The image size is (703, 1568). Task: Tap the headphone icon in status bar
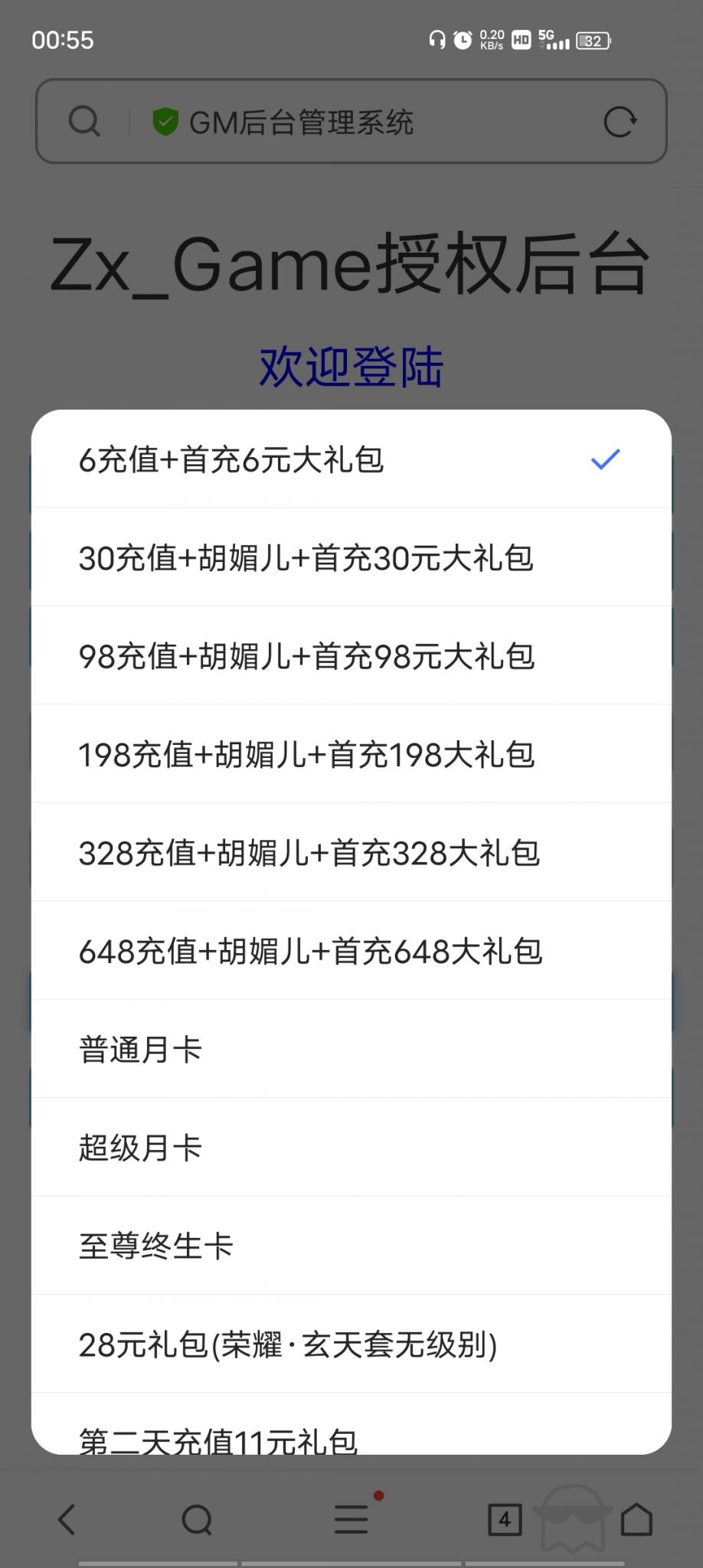tap(437, 40)
